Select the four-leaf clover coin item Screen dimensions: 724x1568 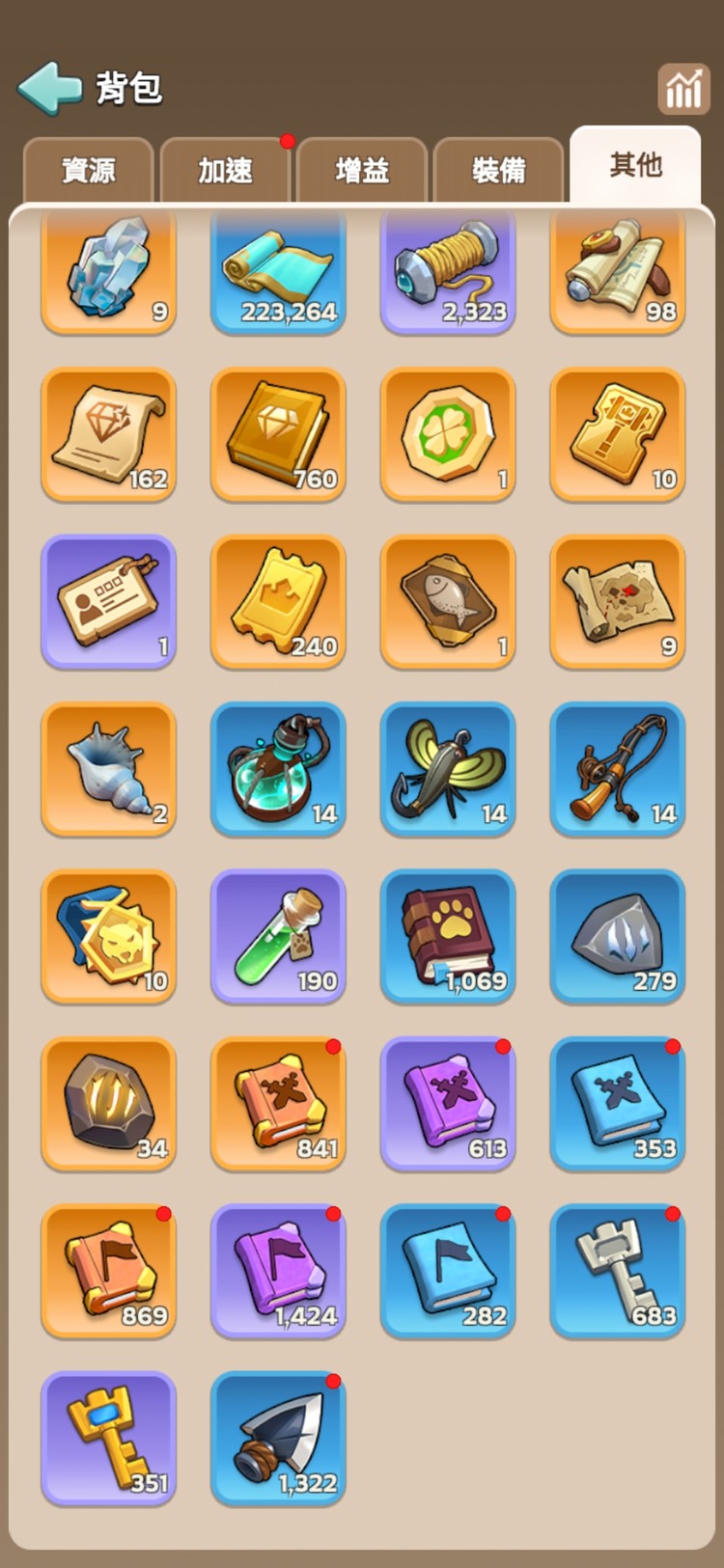pyautogui.click(x=448, y=434)
